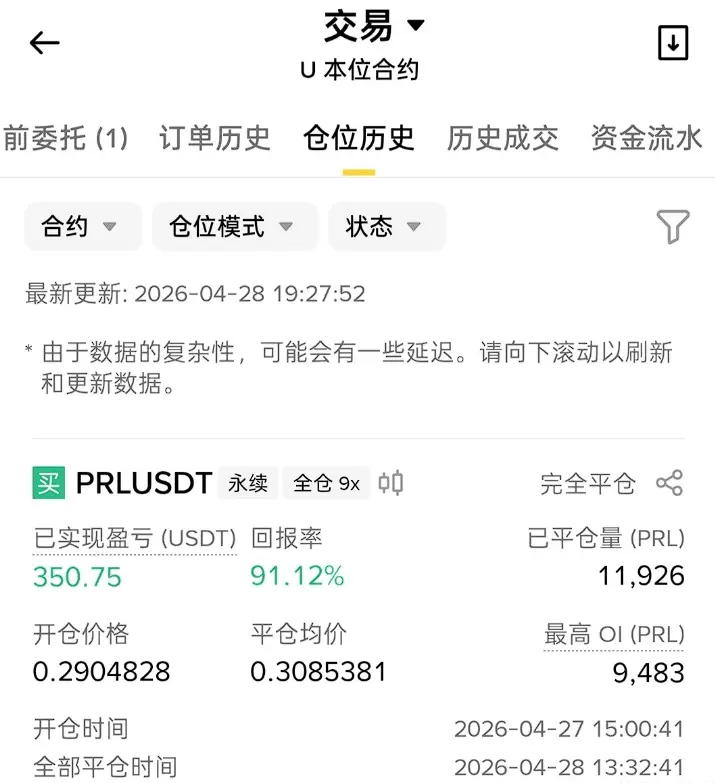This screenshot has height=783, width=715.
Task: Expand the 合约 filter dropdown
Action: 80,227
